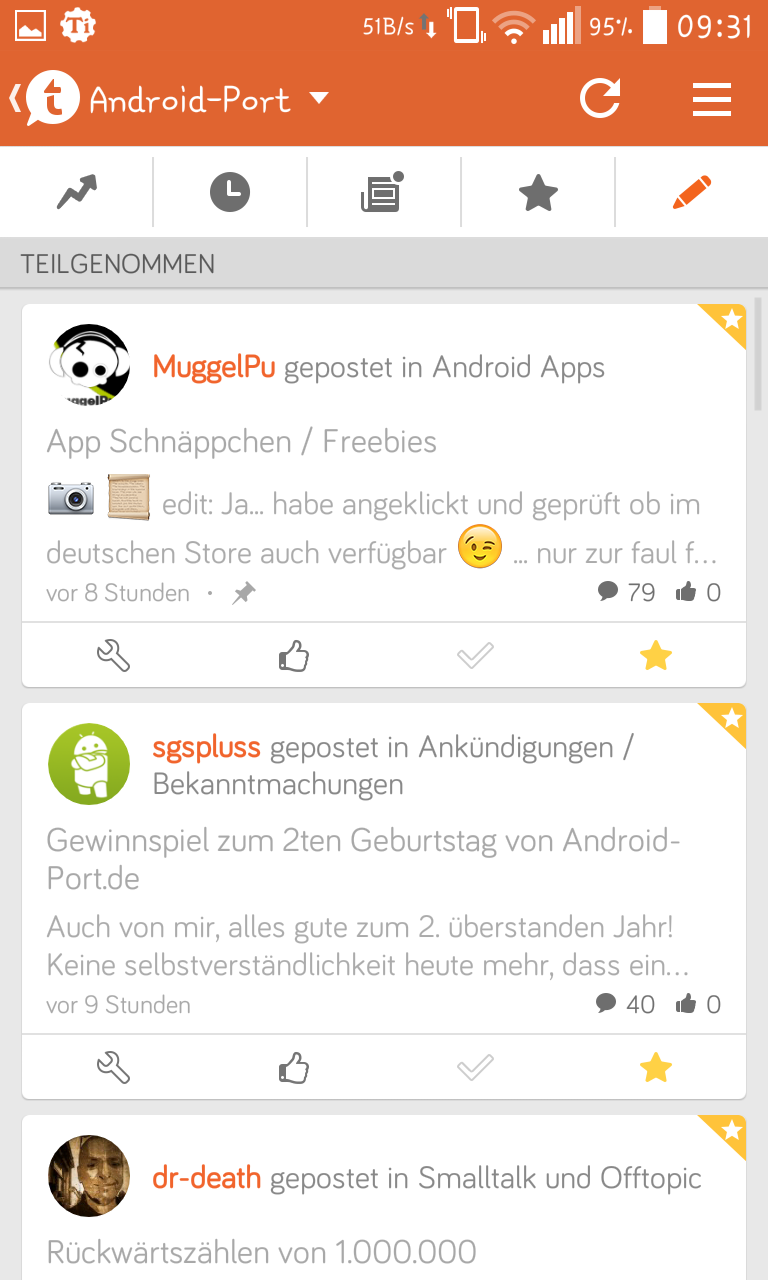Expand the Android-Port forum dropdown

[x=318, y=98]
